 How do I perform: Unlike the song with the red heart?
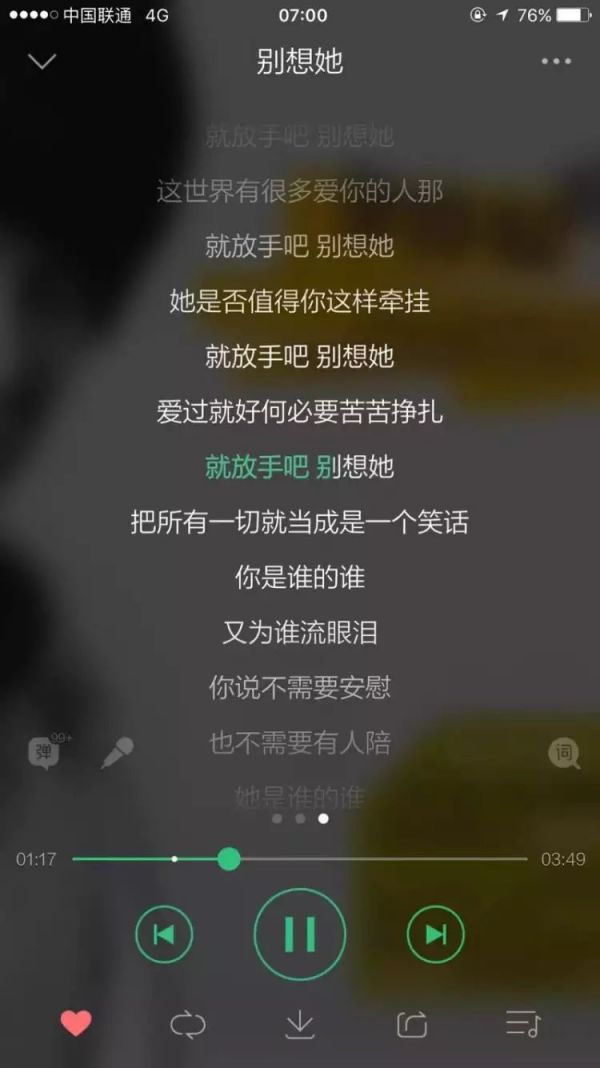coord(76,1023)
